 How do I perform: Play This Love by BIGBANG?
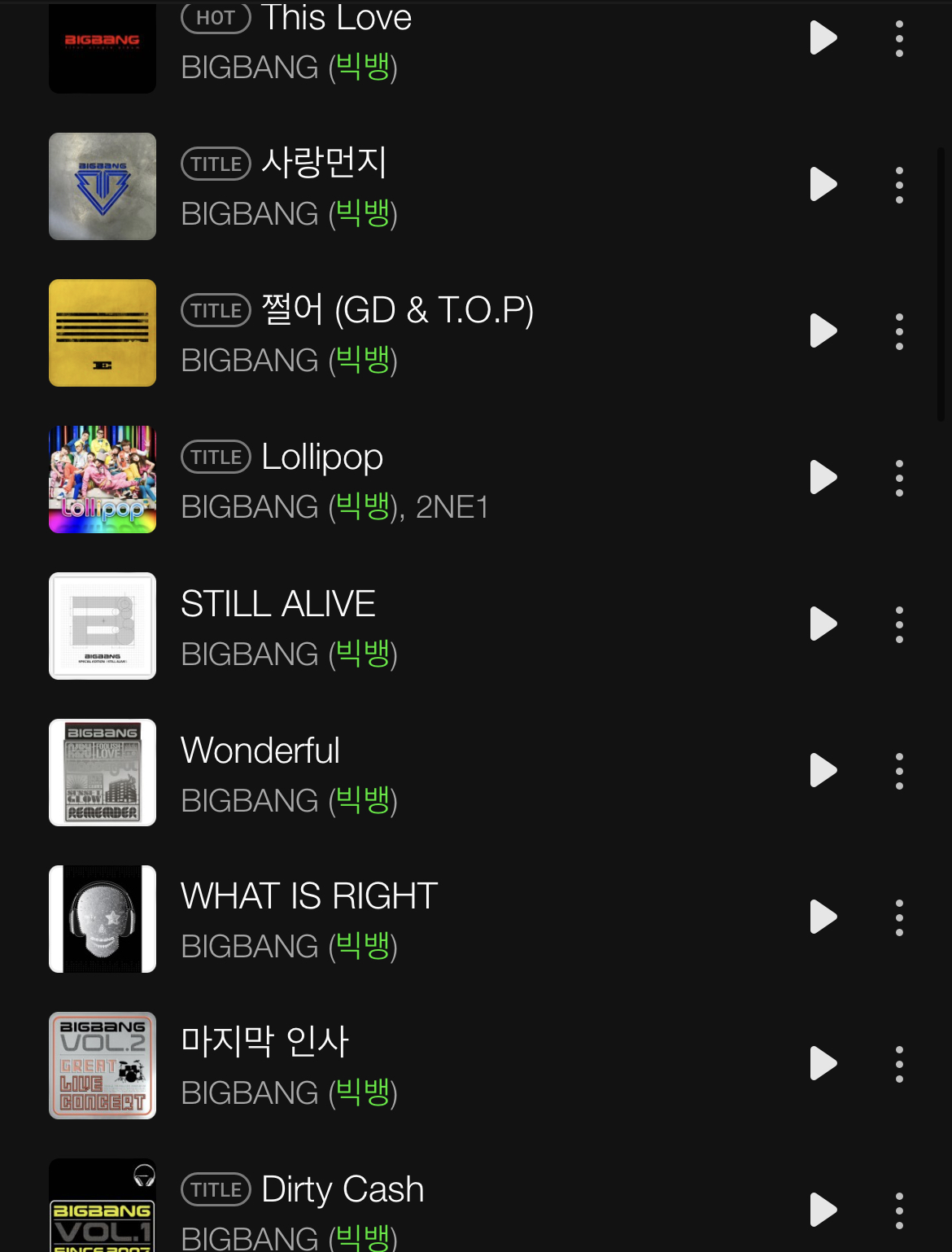point(823,38)
